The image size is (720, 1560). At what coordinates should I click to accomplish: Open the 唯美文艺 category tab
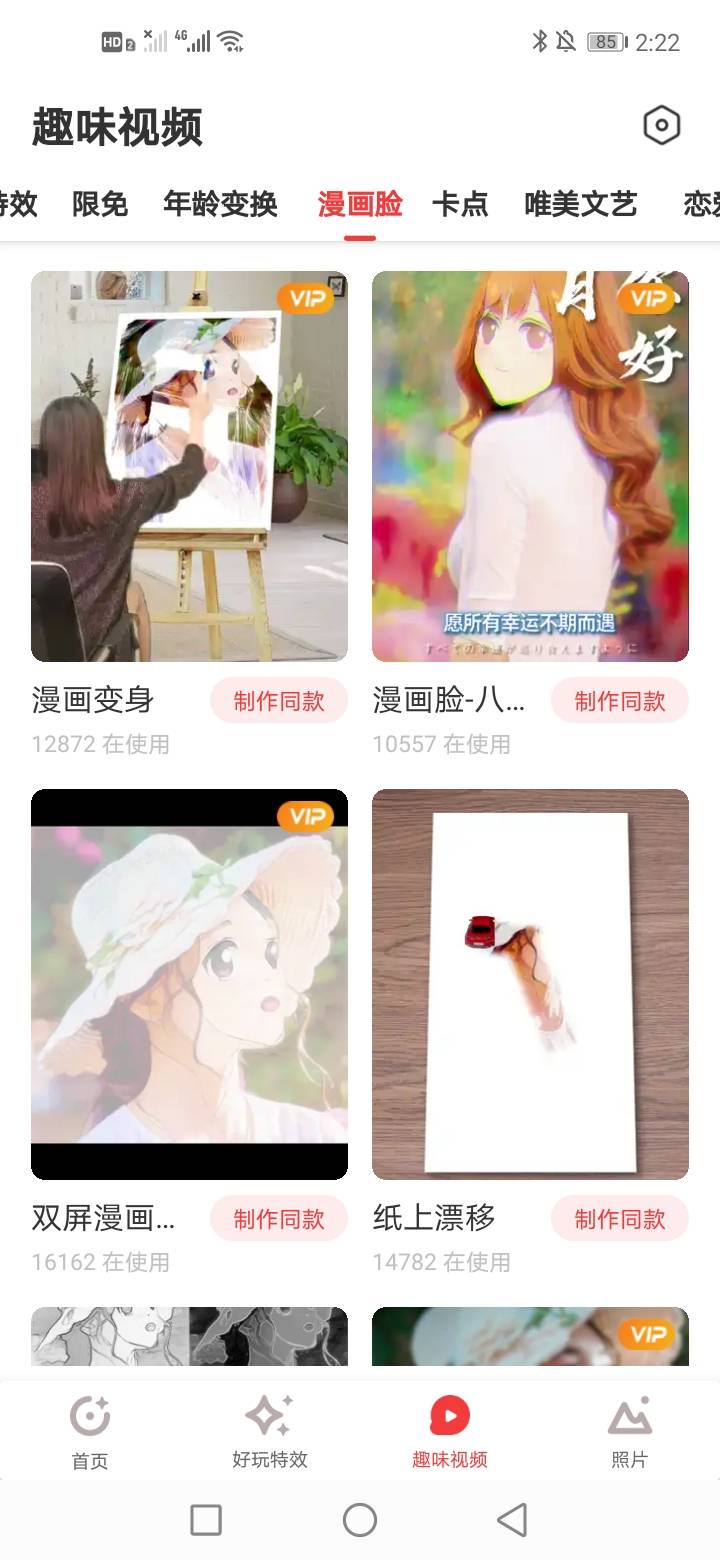(x=580, y=204)
